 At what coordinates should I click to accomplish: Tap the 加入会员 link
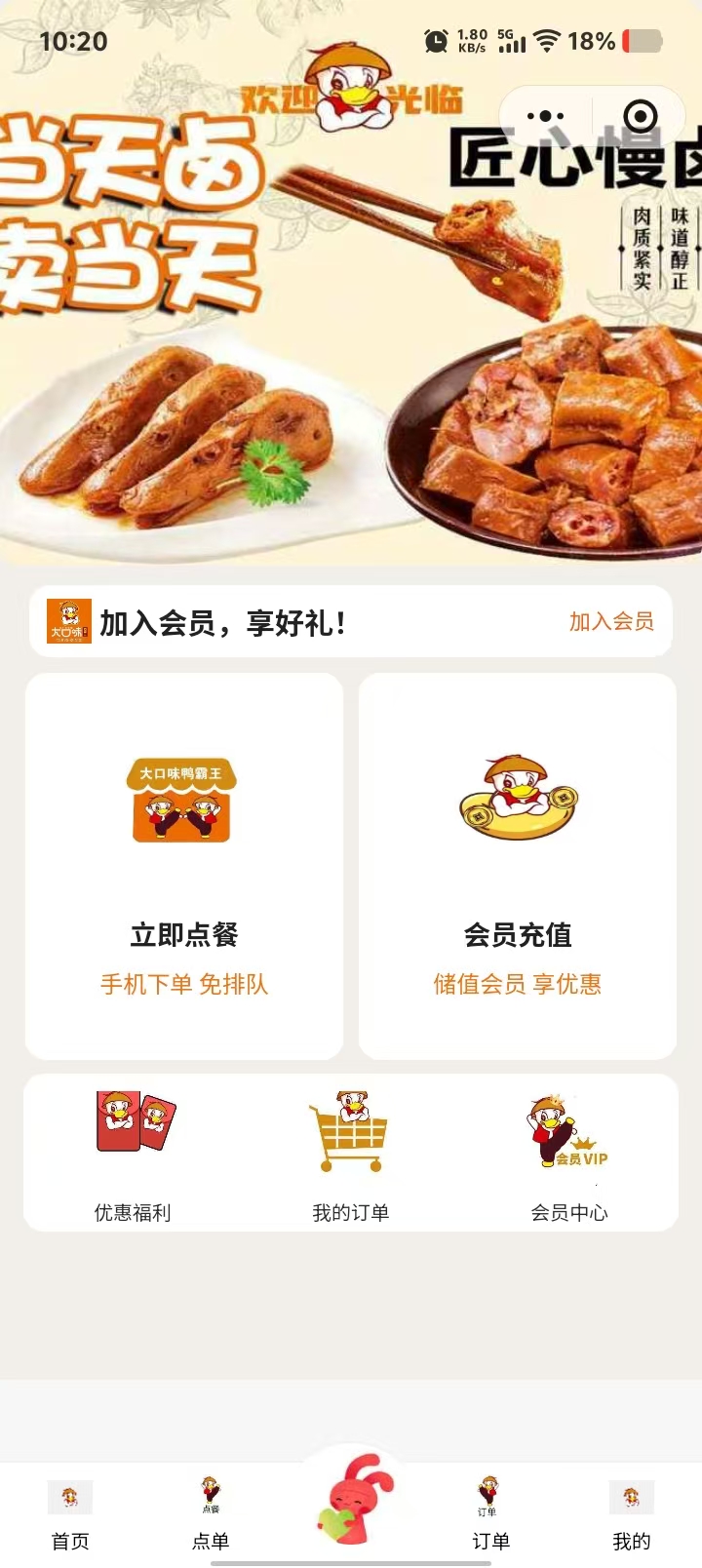click(611, 621)
